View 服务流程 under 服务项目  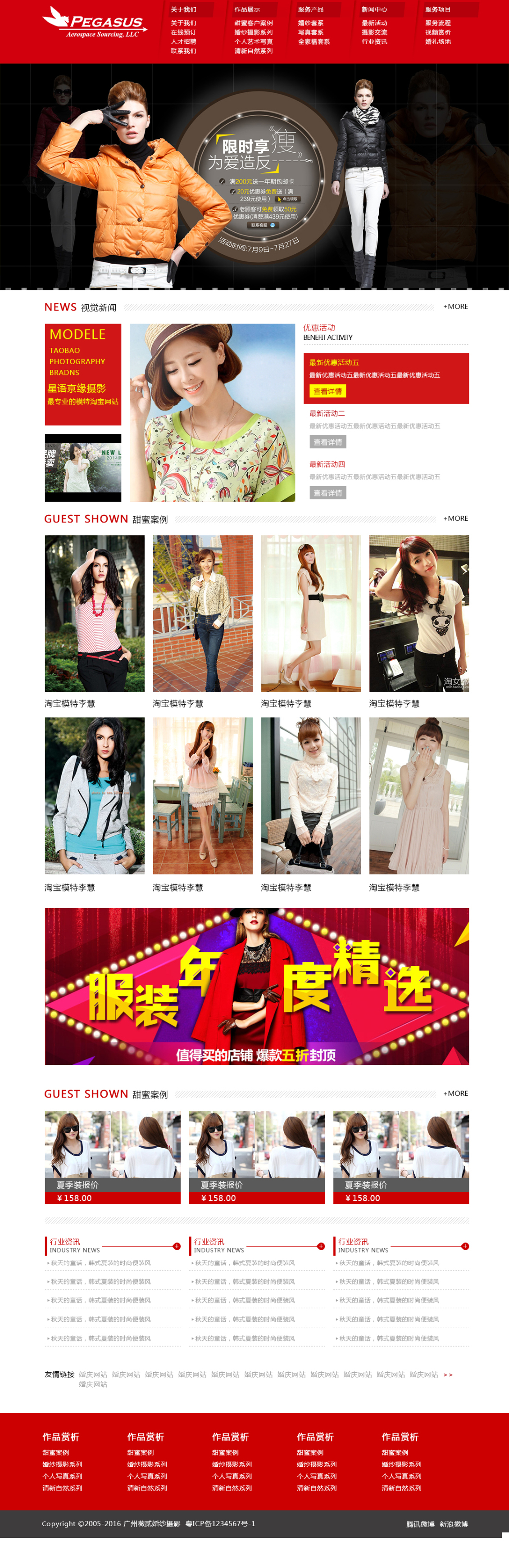[438, 23]
